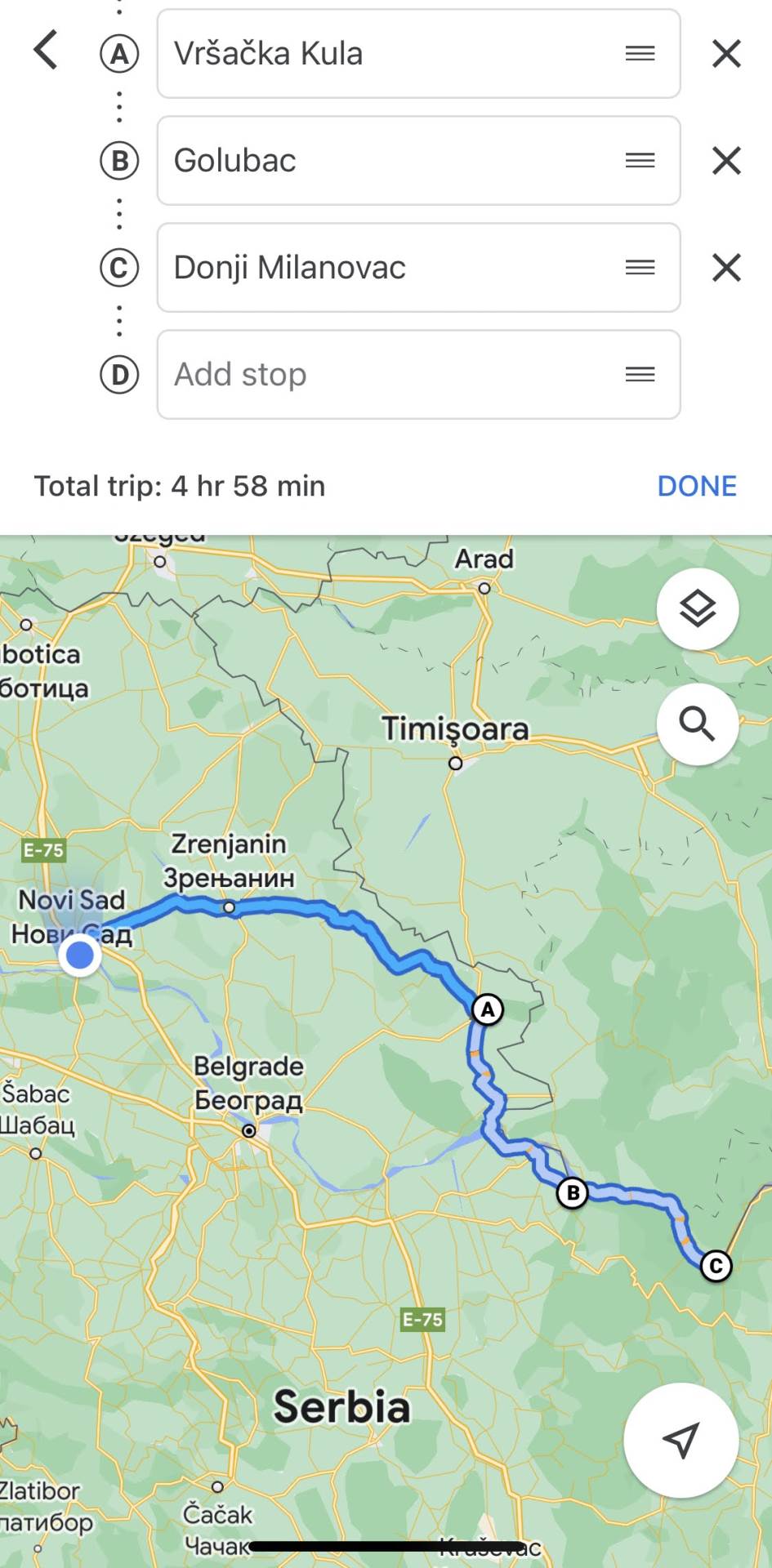772x1568 pixels.
Task: Grab the reorder handle beside Vršačka Kula
Action: tap(640, 53)
